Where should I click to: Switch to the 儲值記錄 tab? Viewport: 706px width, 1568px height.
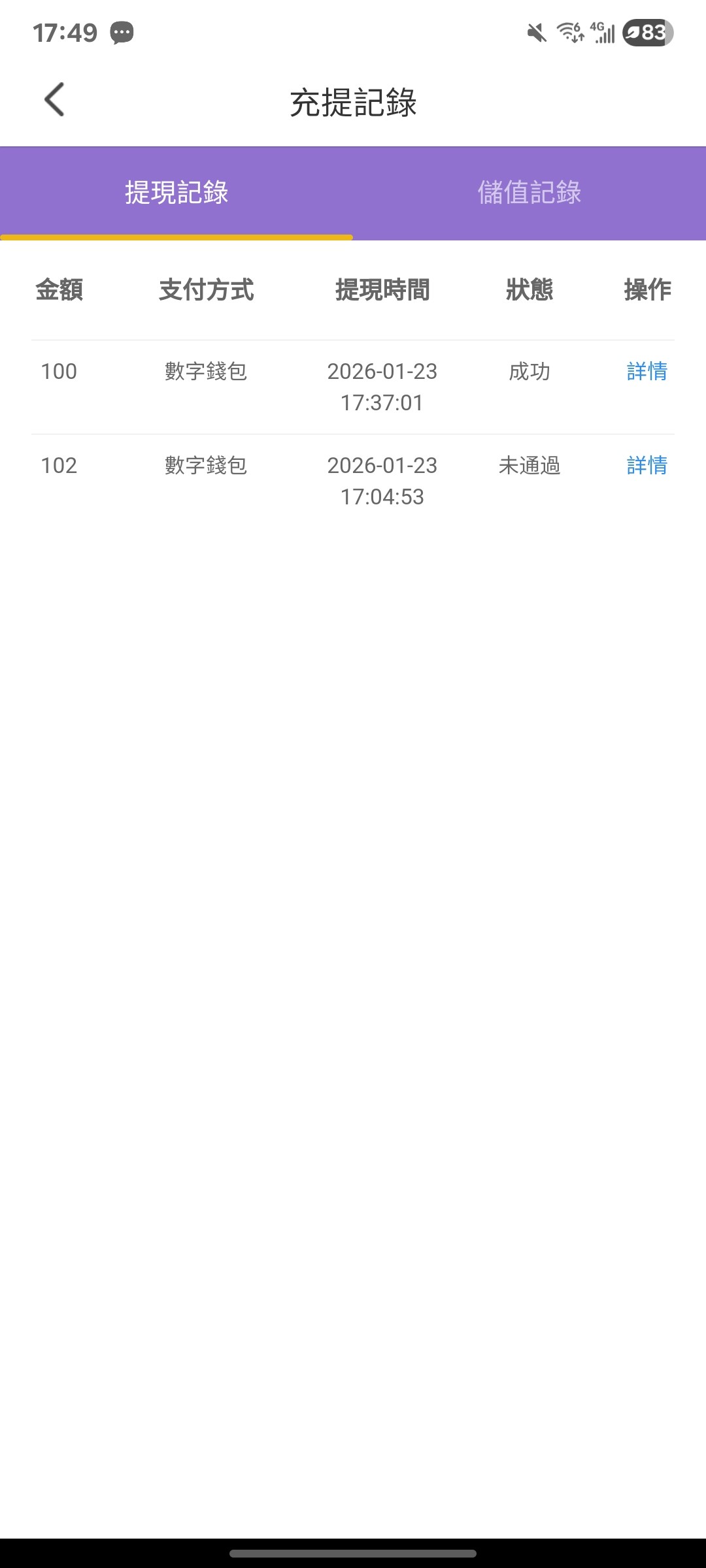tap(529, 193)
